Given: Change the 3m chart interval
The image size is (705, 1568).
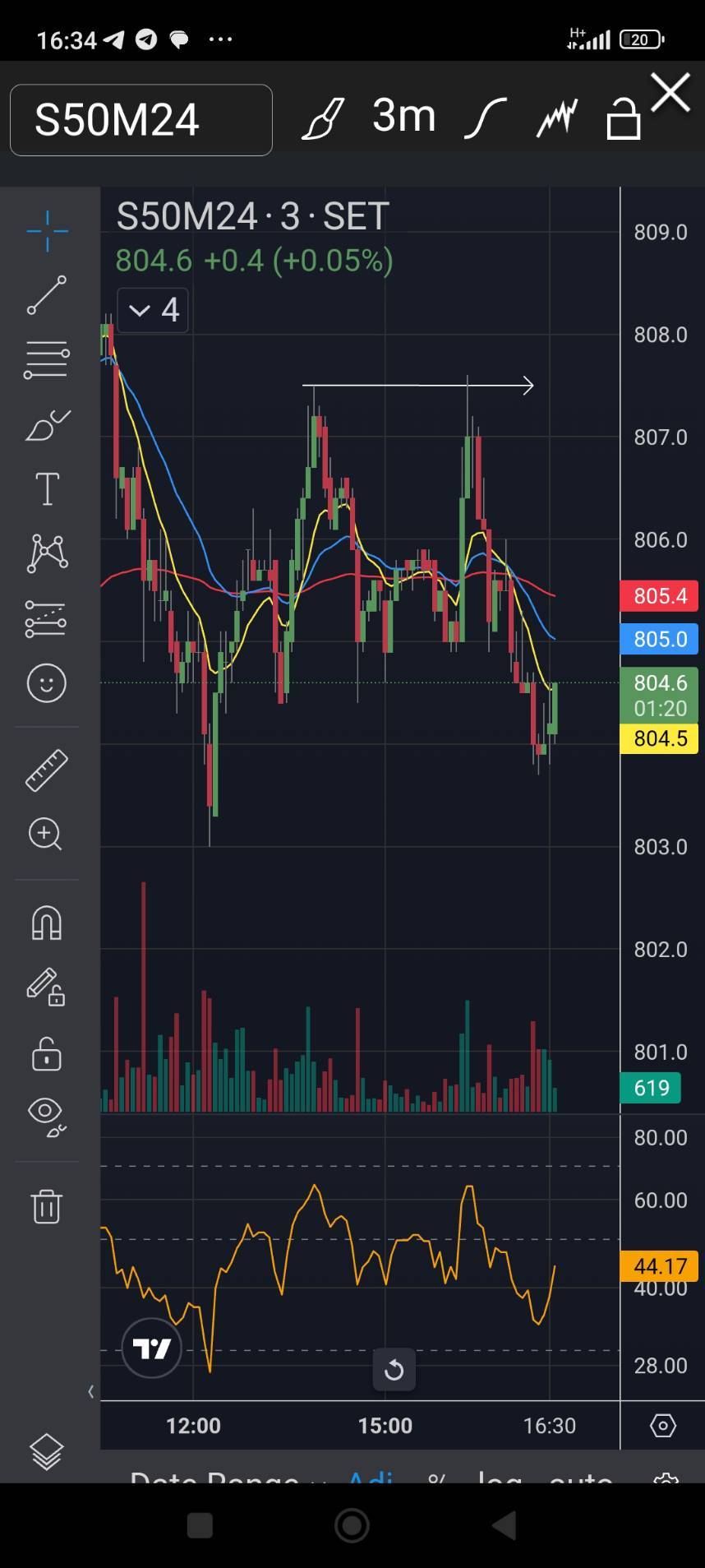Looking at the screenshot, I should [403, 116].
